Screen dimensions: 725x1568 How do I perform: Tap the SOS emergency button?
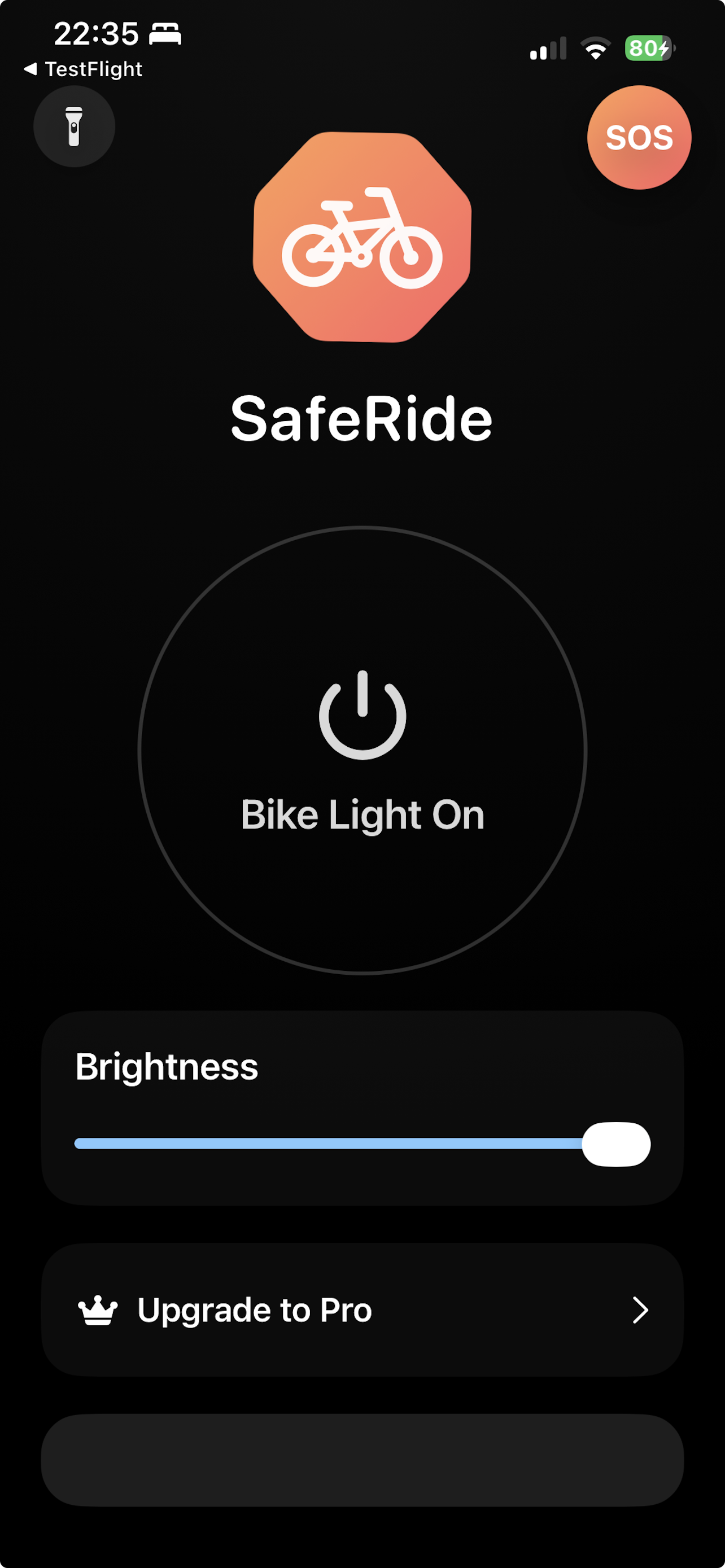(x=638, y=138)
